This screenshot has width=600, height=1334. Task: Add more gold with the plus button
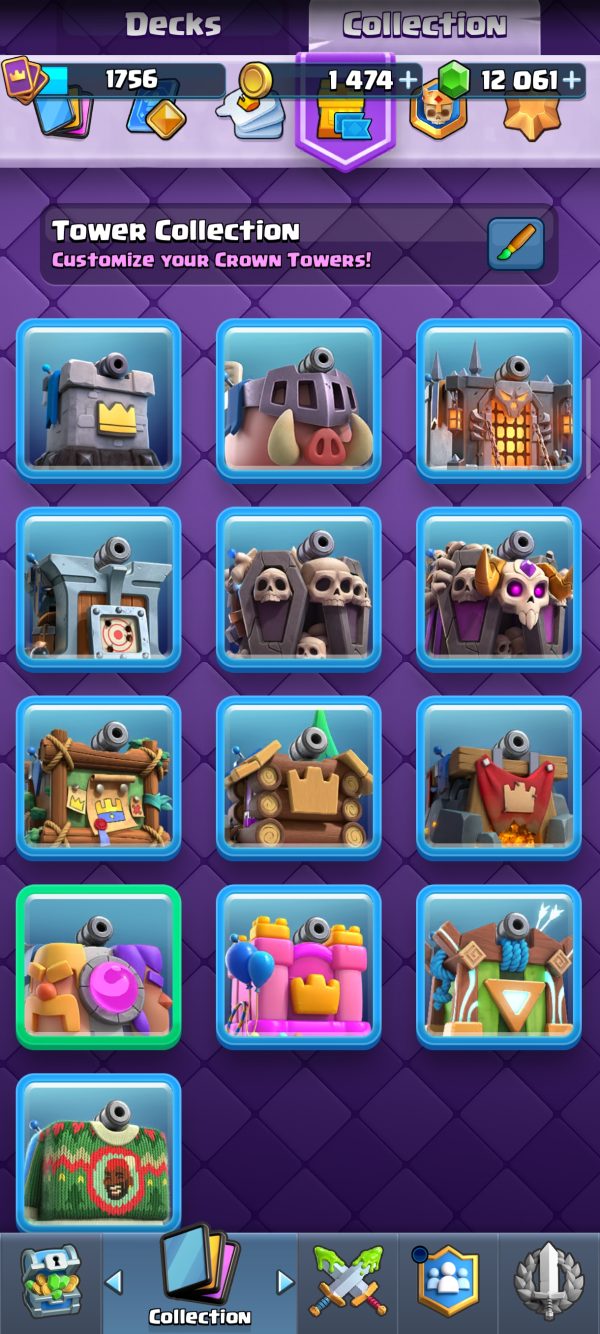tap(409, 80)
